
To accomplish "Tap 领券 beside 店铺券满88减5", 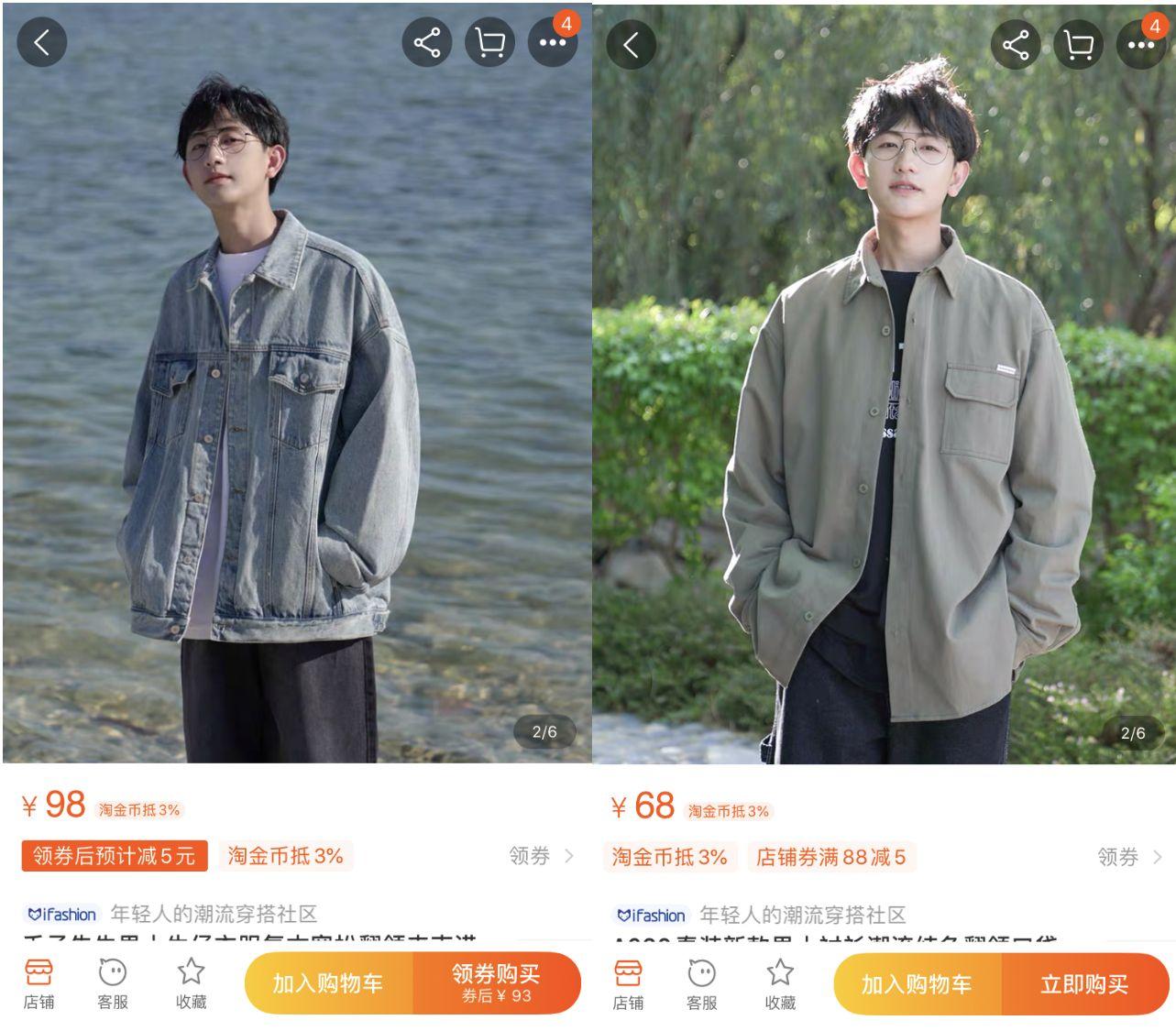I will pyautogui.click(x=1129, y=857).
